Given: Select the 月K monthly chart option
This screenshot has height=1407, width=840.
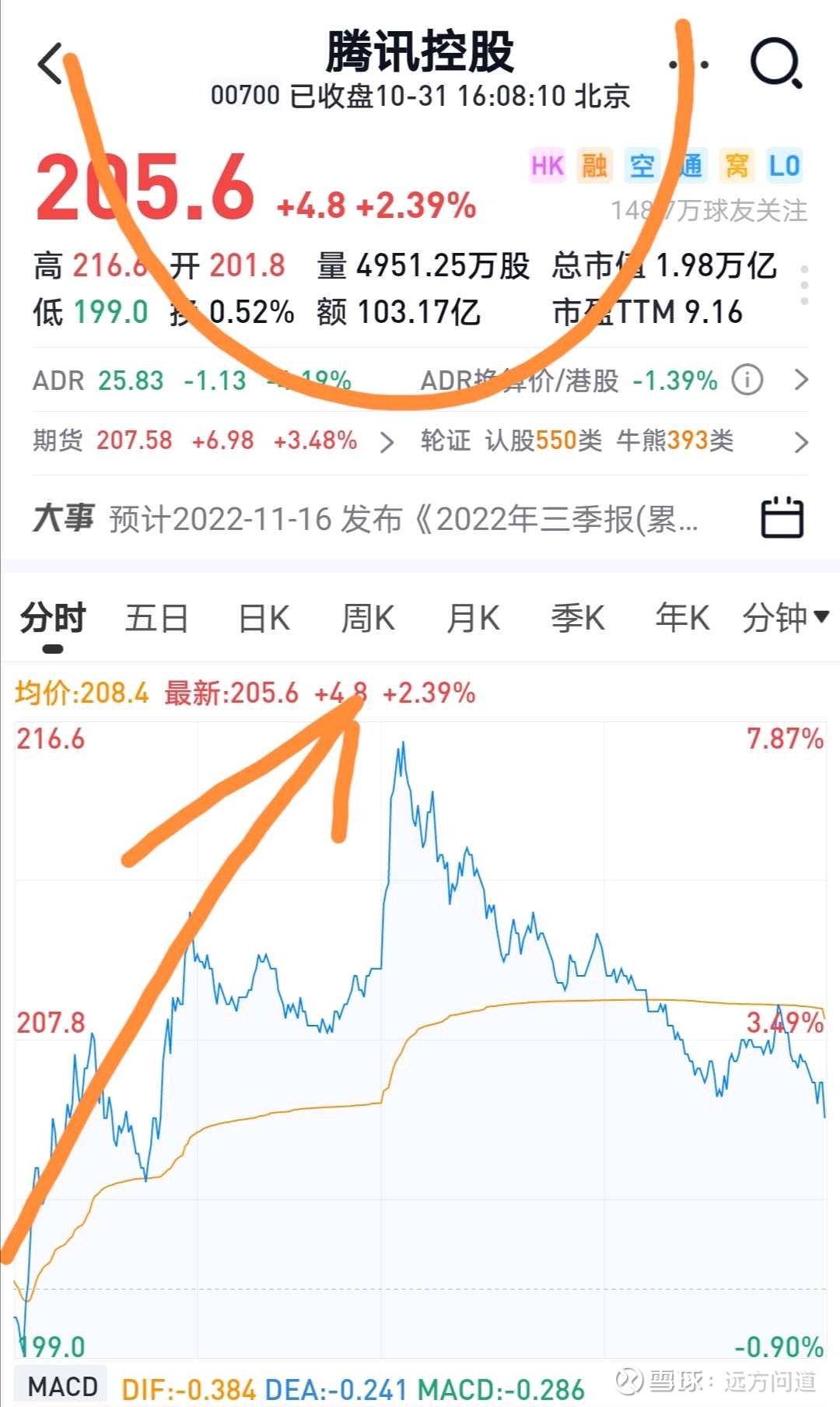Looking at the screenshot, I should click(x=471, y=617).
